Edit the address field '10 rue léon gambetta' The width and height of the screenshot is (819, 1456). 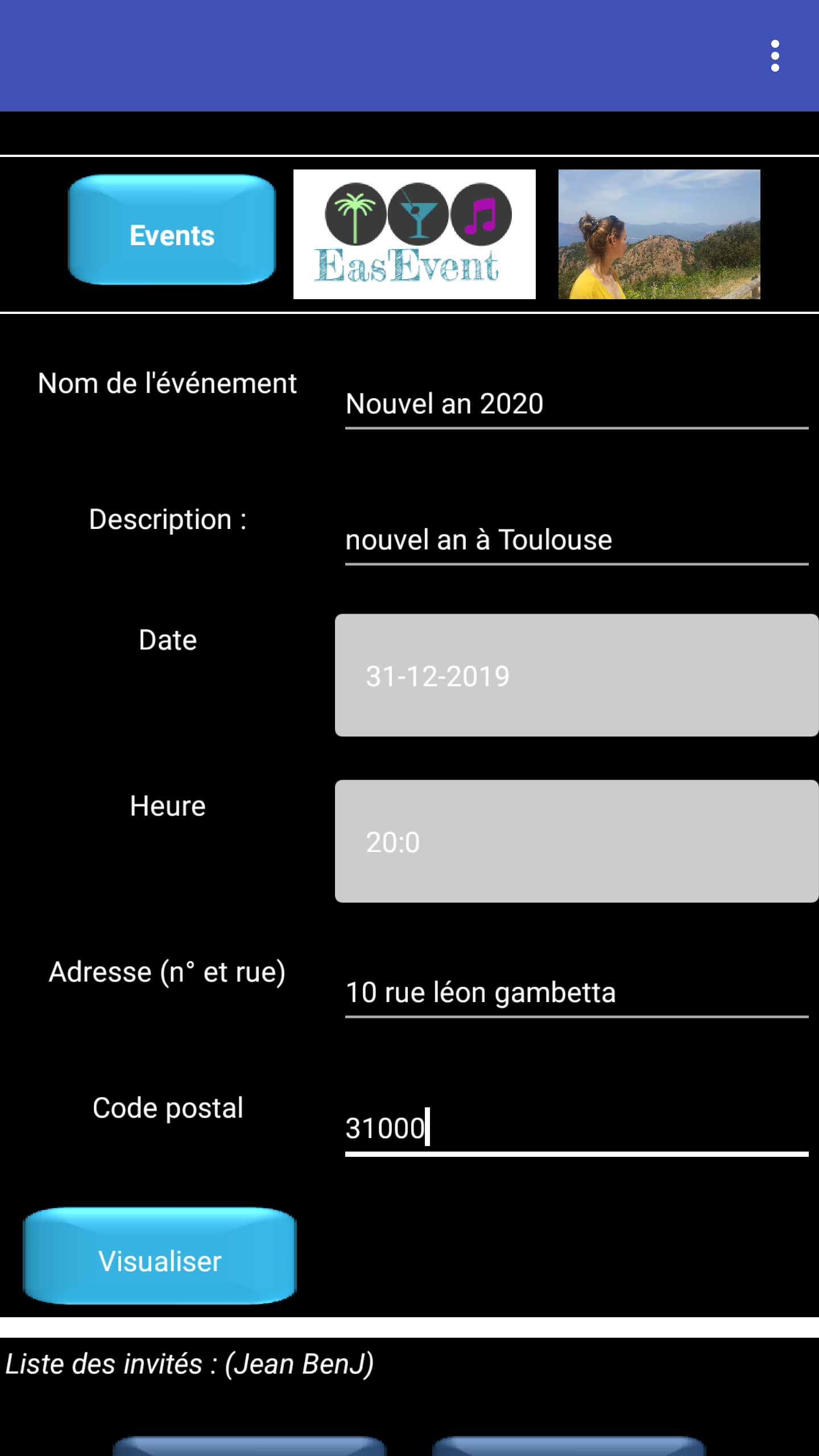[577, 993]
